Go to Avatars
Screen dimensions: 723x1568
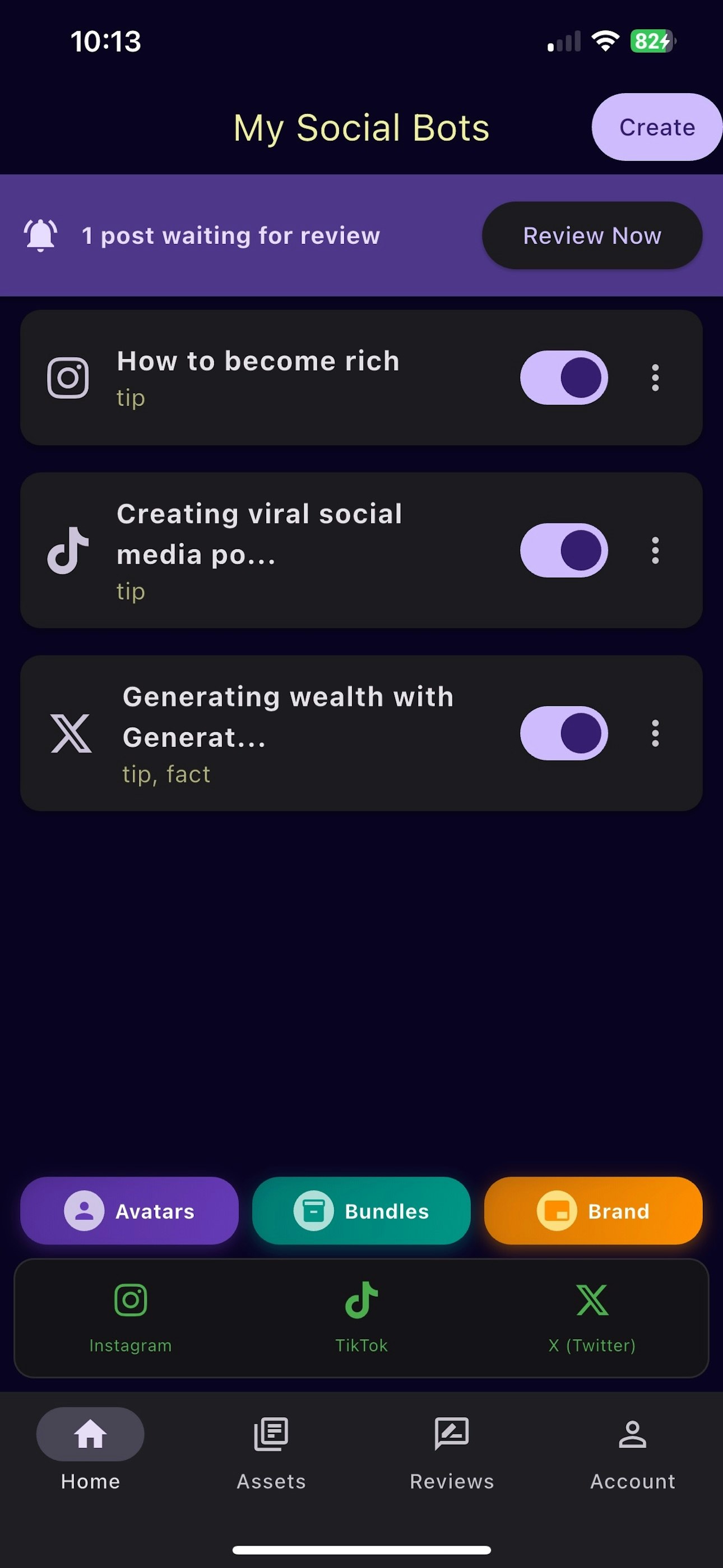(x=129, y=1211)
